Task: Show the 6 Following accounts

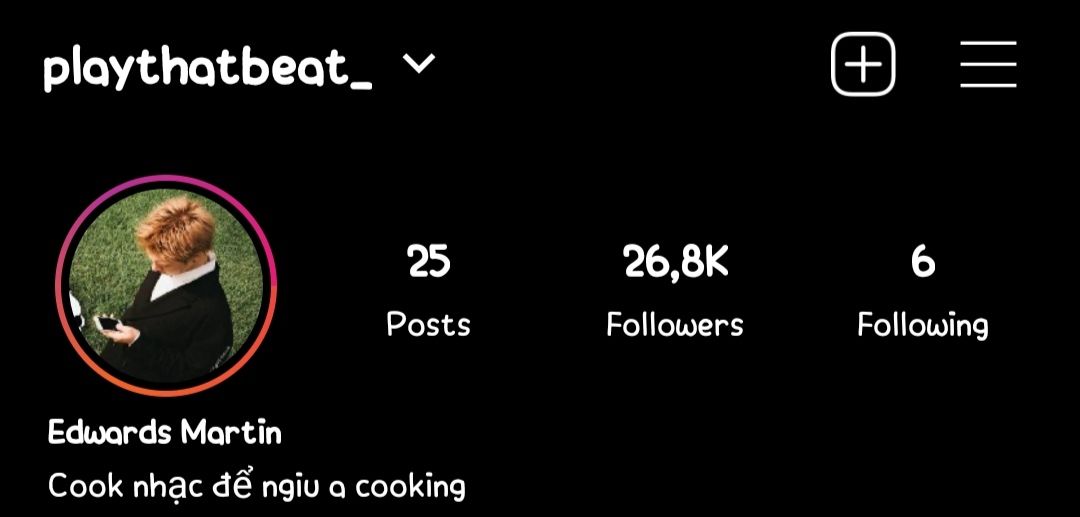Action: point(923,292)
